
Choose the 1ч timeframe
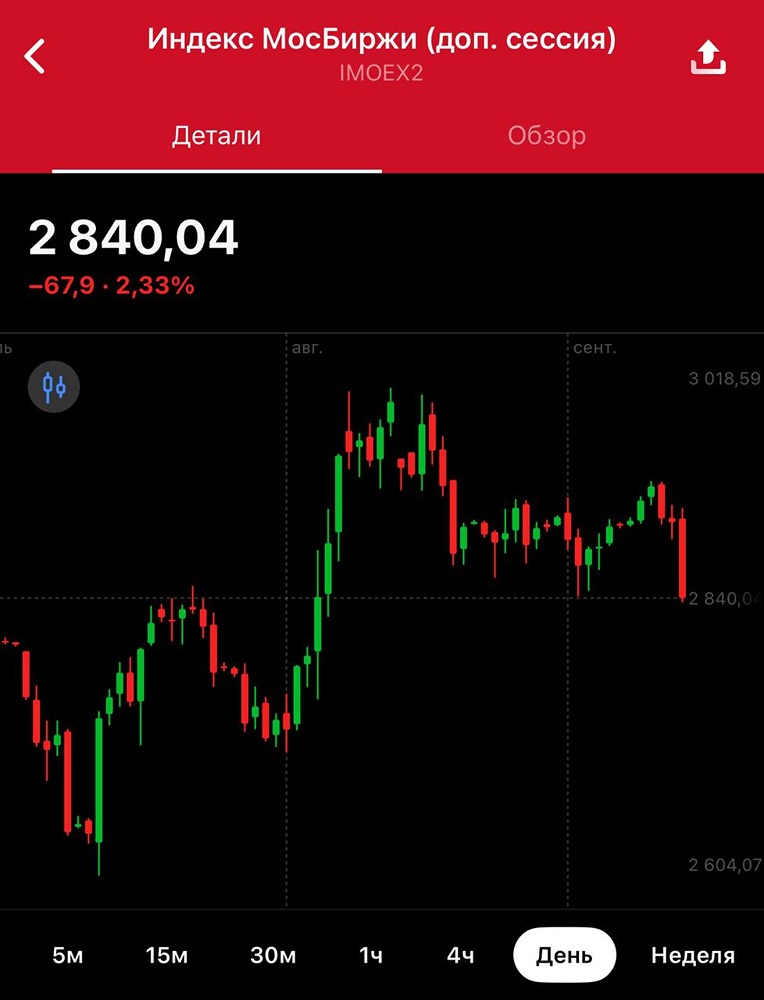pyautogui.click(x=371, y=955)
